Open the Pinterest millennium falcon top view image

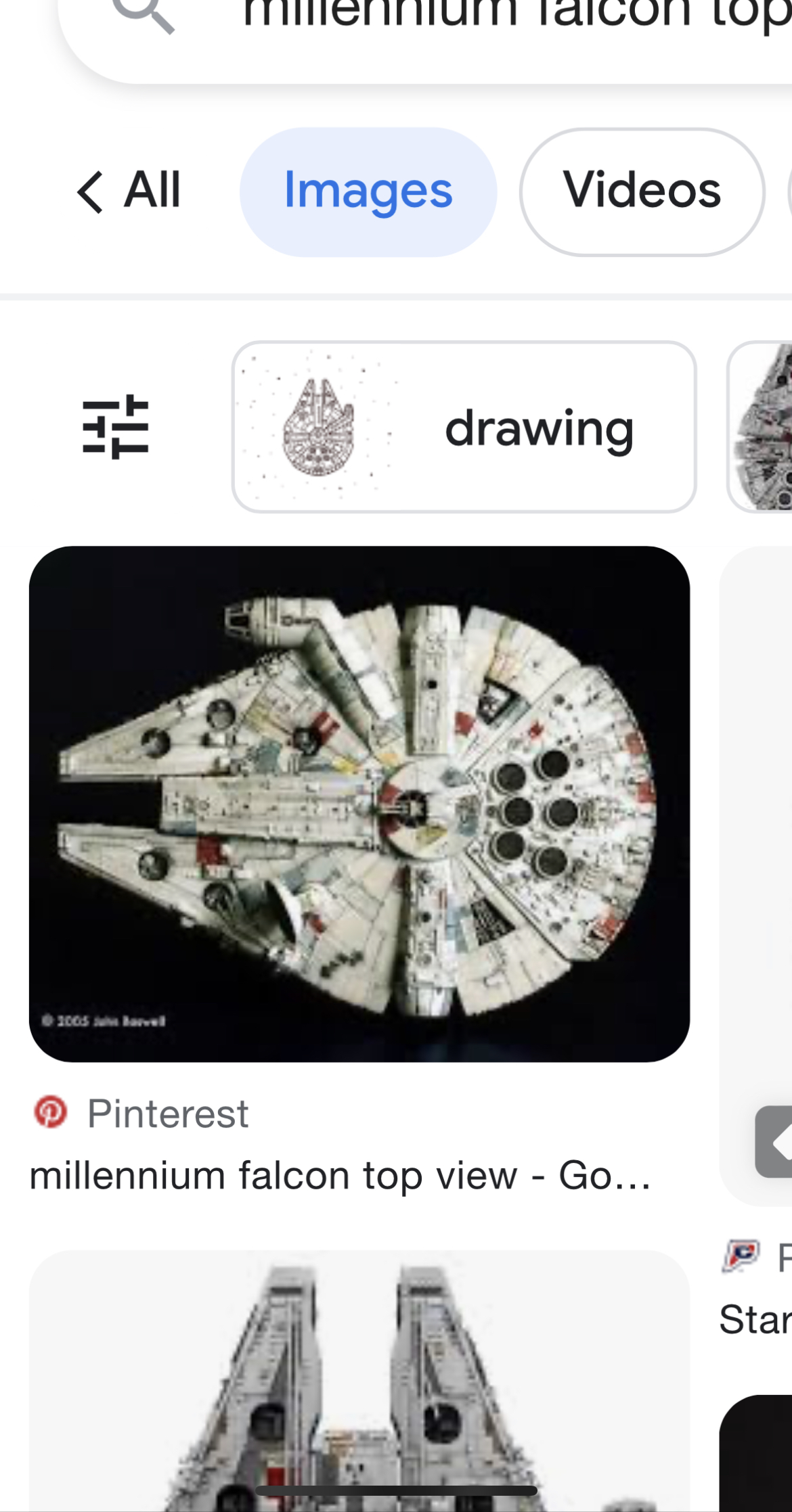(x=359, y=804)
